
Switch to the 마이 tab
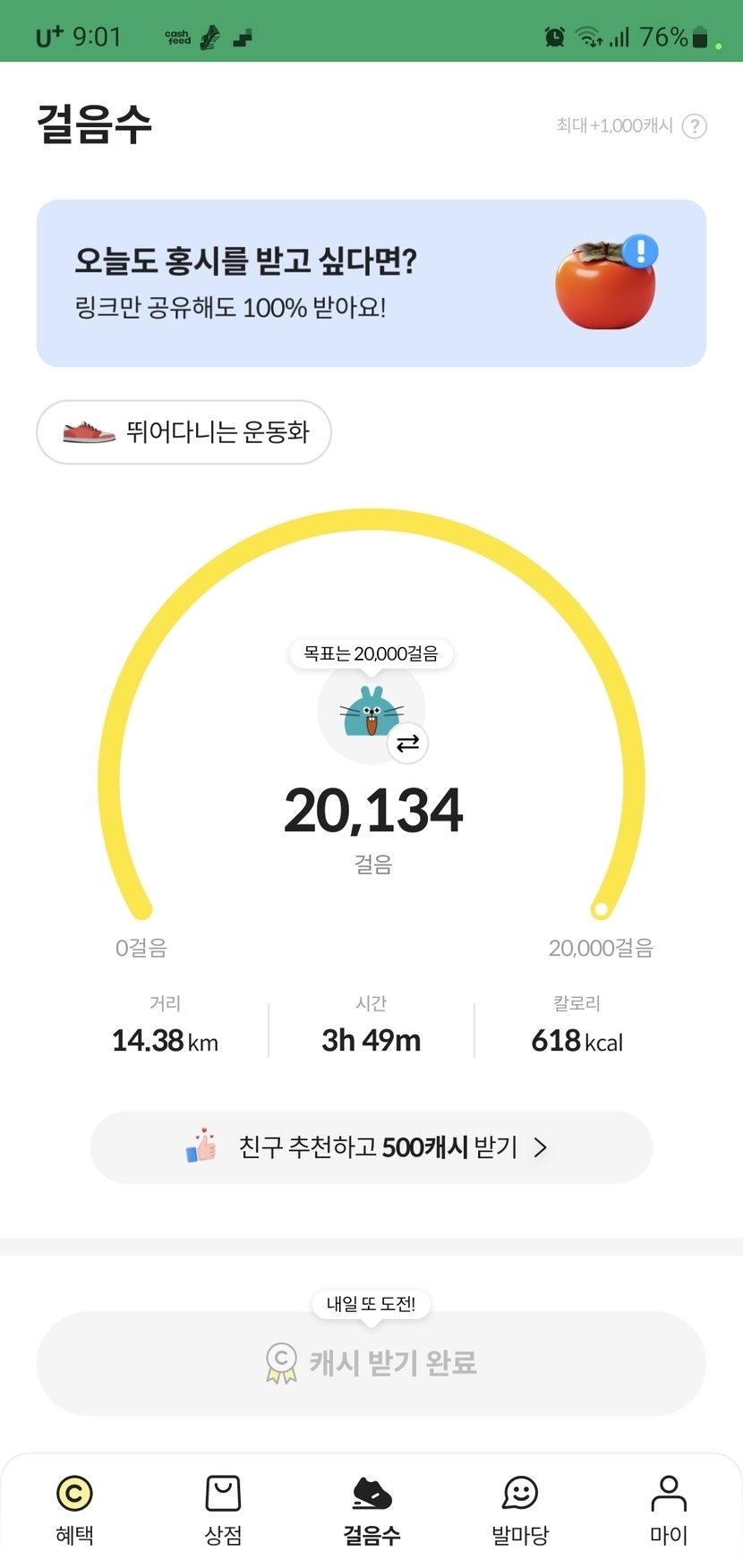pyautogui.click(x=668, y=1509)
